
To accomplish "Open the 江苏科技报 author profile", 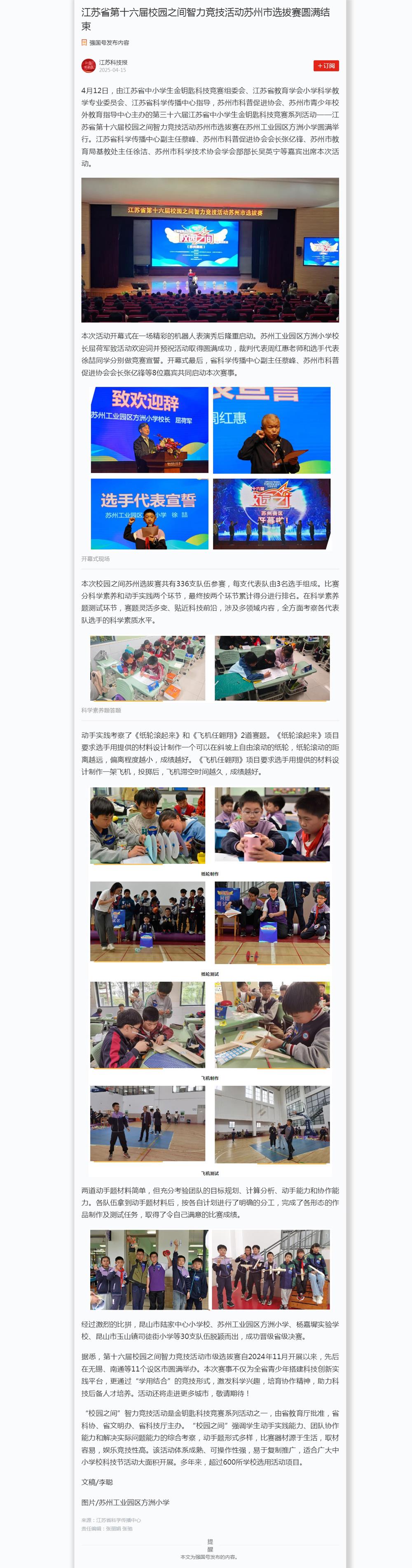I will [113, 63].
